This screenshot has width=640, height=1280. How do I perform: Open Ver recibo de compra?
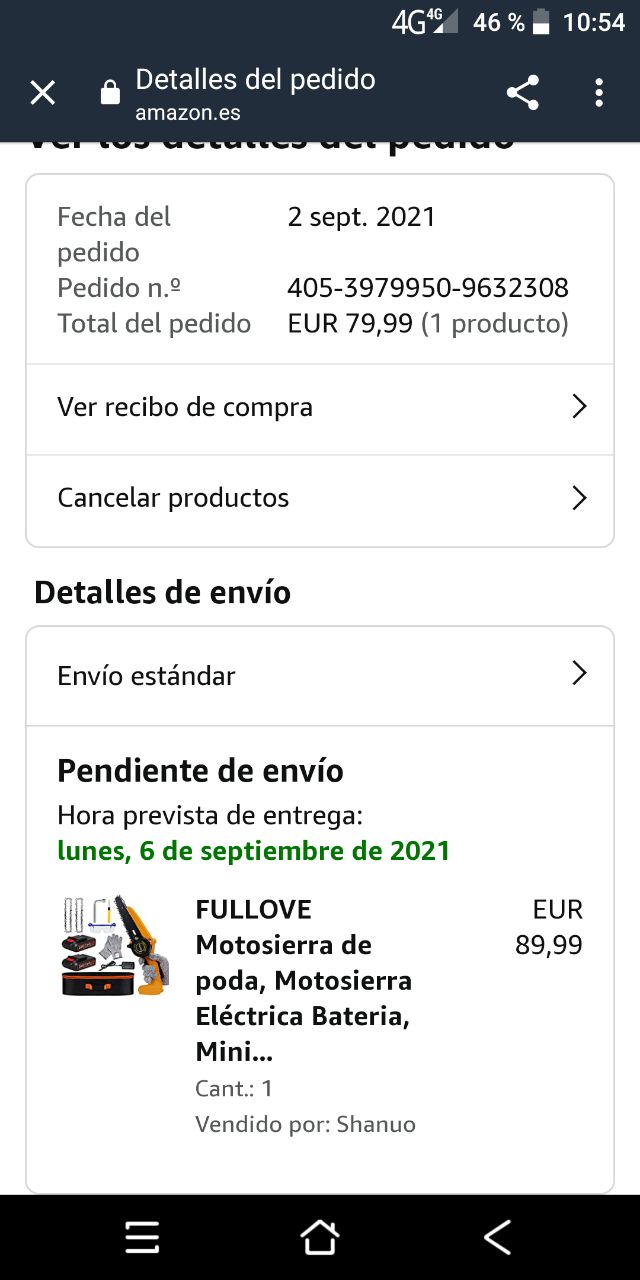point(320,408)
